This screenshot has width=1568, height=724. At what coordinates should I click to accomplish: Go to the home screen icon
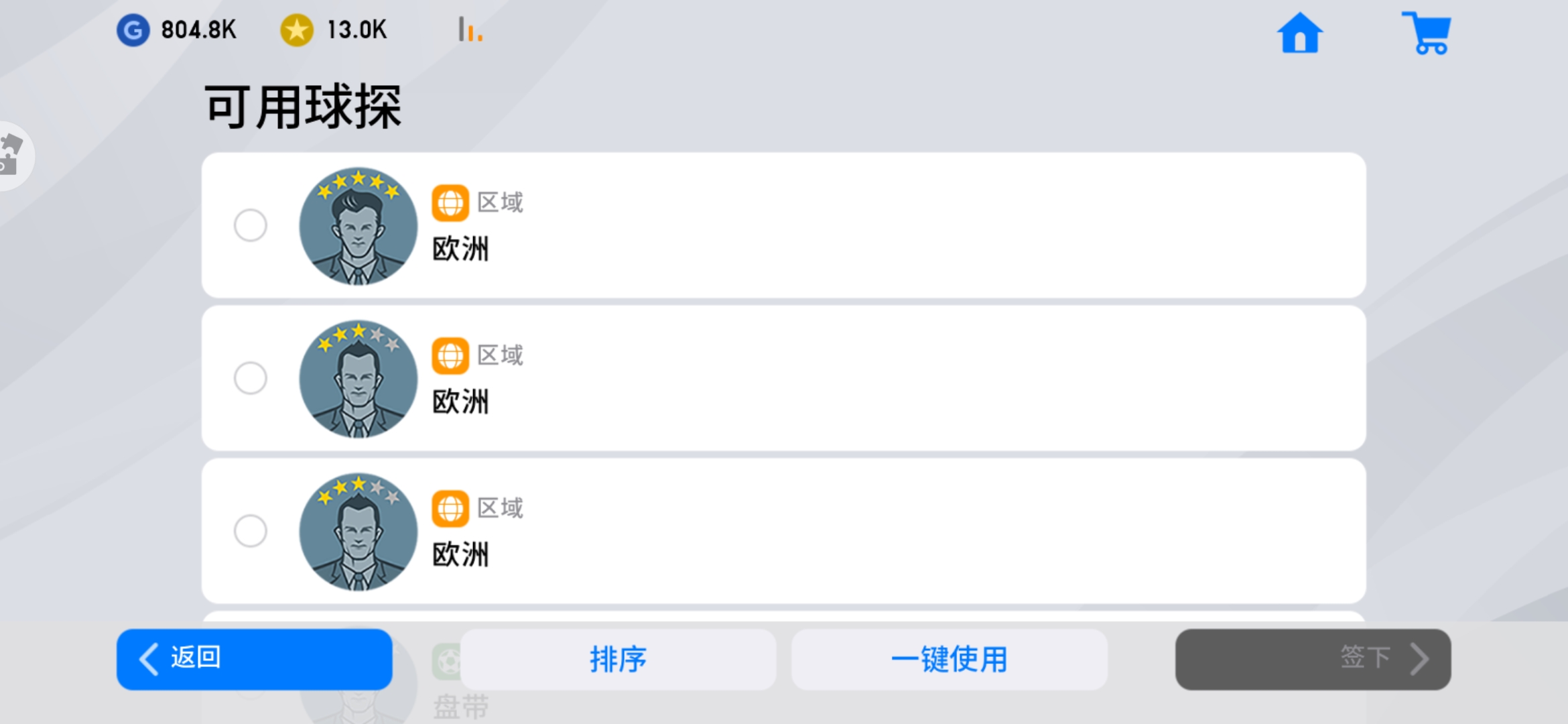pos(1299,33)
